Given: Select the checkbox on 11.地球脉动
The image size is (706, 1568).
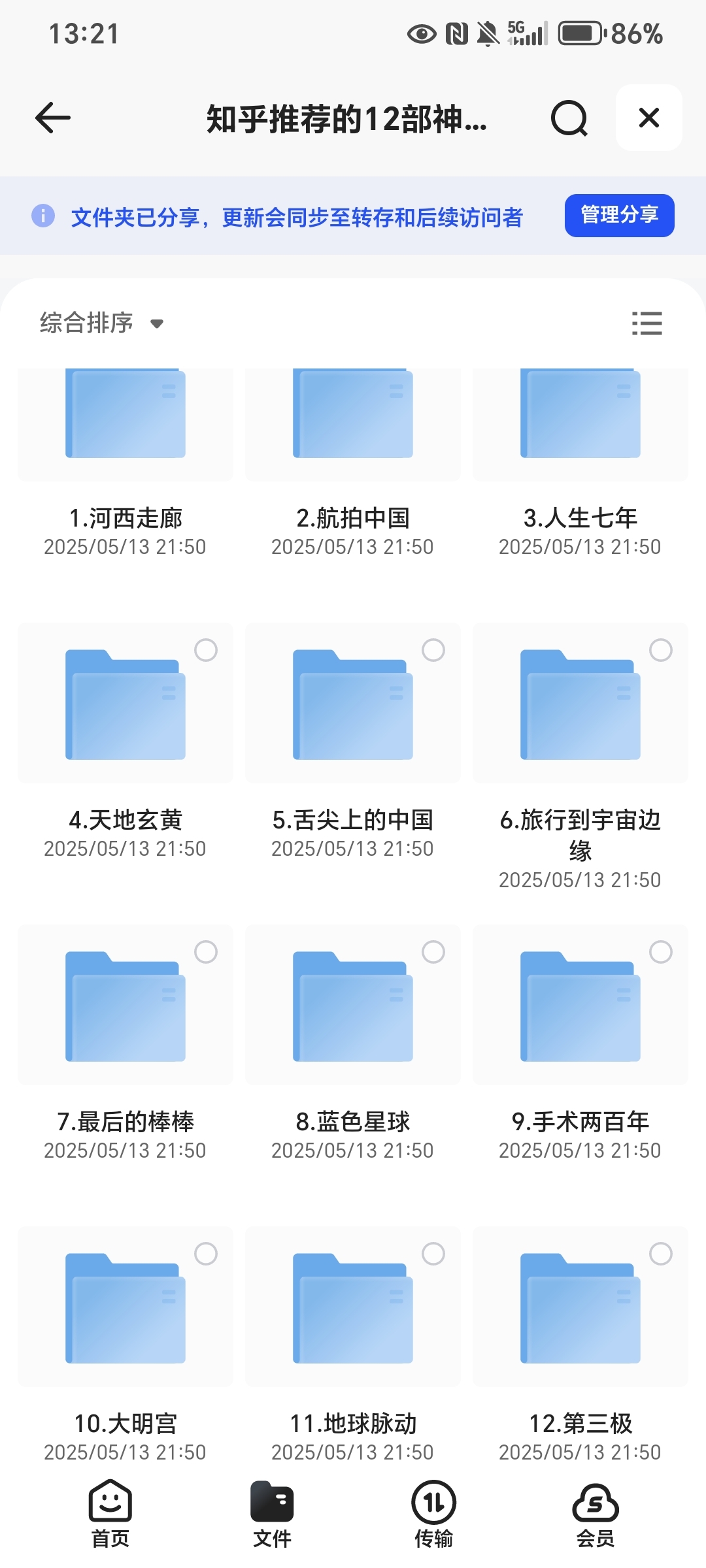Looking at the screenshot, I should (433, 1254).
